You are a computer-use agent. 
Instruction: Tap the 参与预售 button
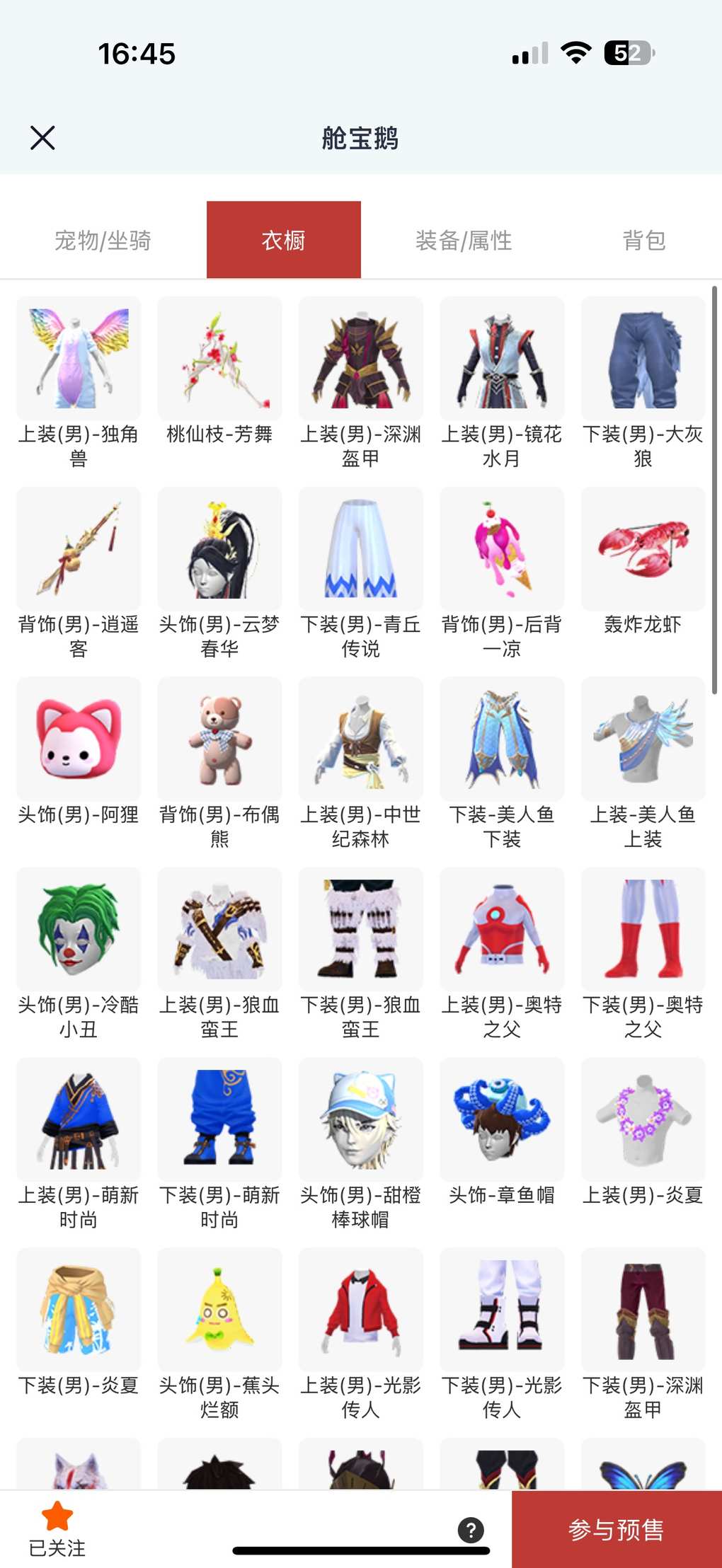click(616, 1530)
